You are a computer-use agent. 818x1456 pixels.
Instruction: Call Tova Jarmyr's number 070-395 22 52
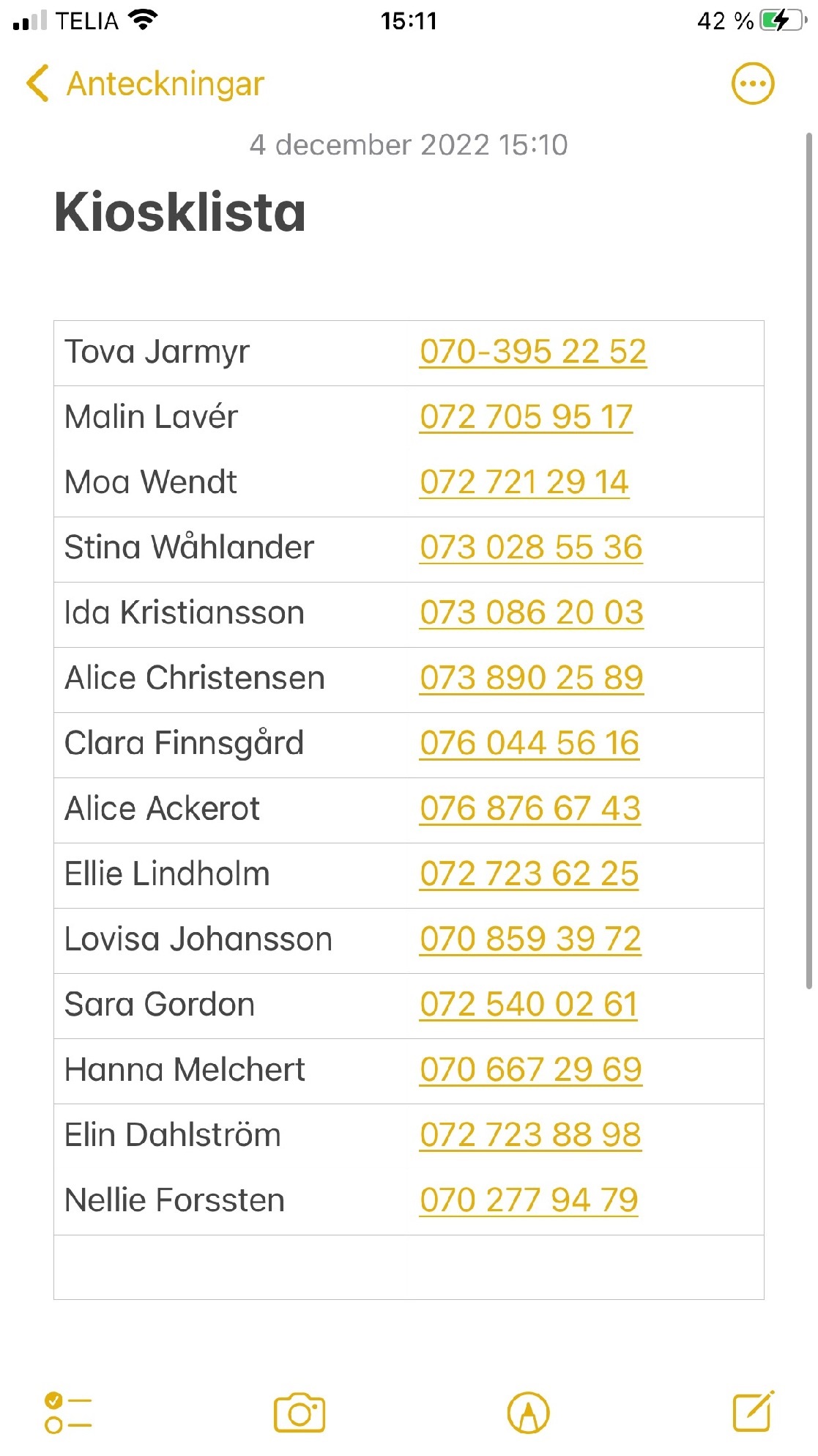click(532, 352)
